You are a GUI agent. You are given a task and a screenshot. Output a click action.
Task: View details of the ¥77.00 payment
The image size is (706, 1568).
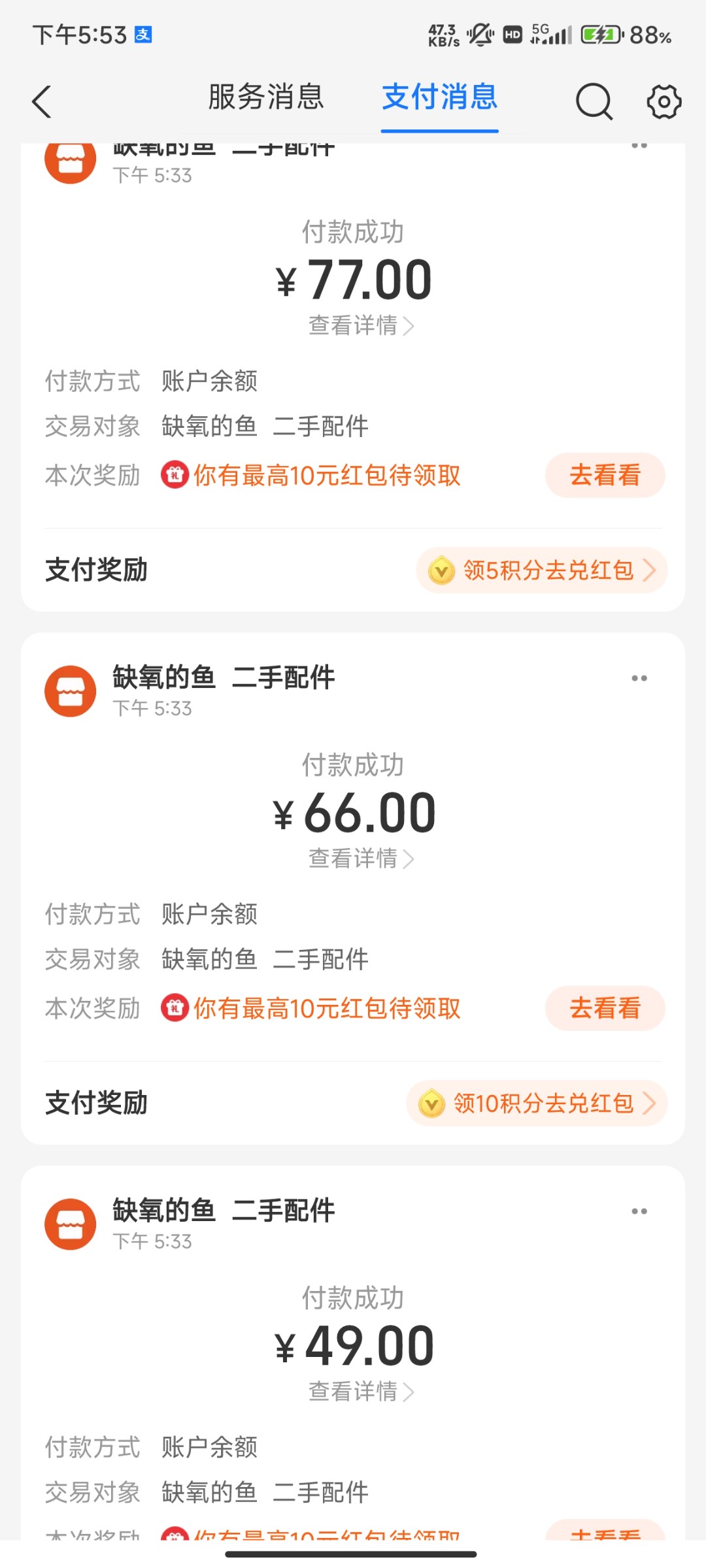(361, 325)
